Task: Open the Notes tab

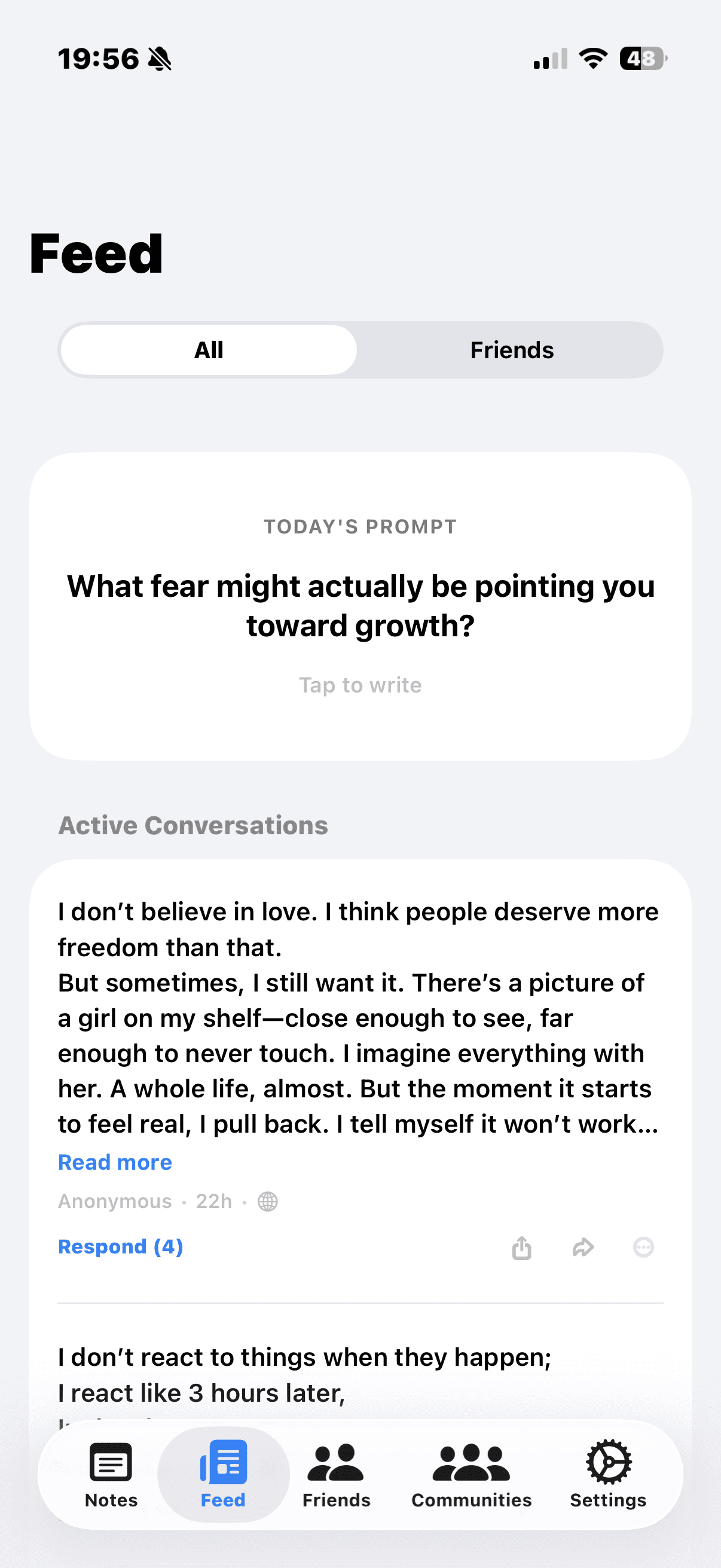Action: coord(111,1474)
